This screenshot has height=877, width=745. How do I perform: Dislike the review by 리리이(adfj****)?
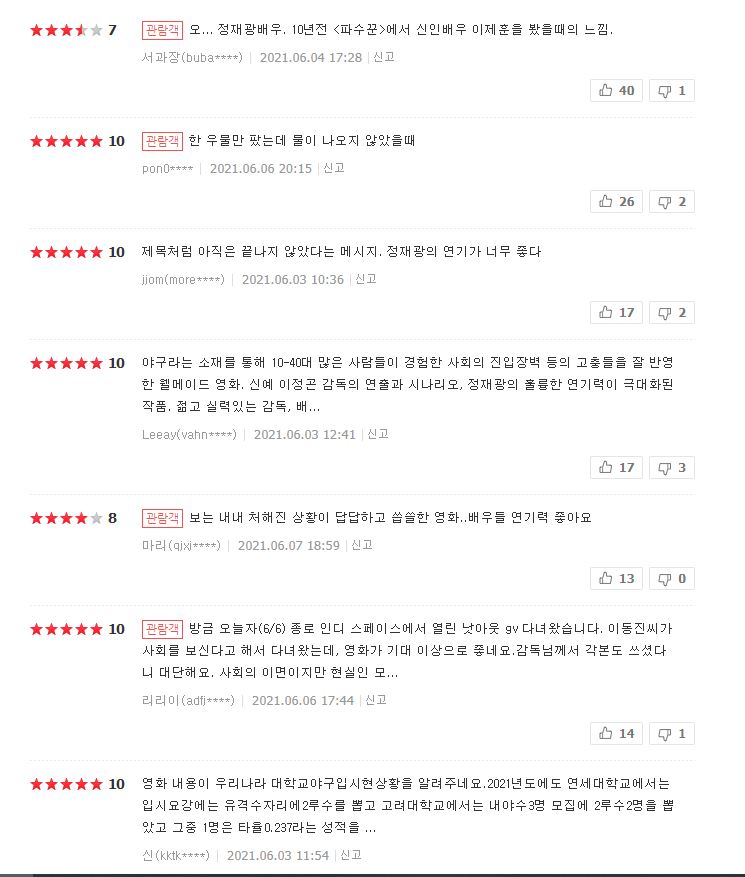(671, 734)
